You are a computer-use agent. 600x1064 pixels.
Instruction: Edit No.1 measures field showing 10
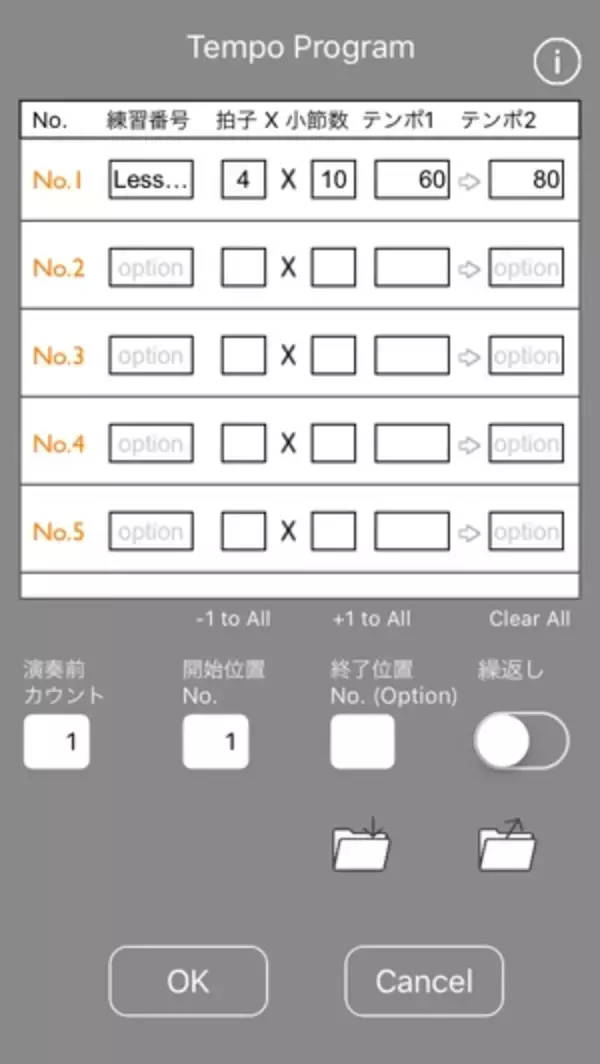[x=333, y=181]
